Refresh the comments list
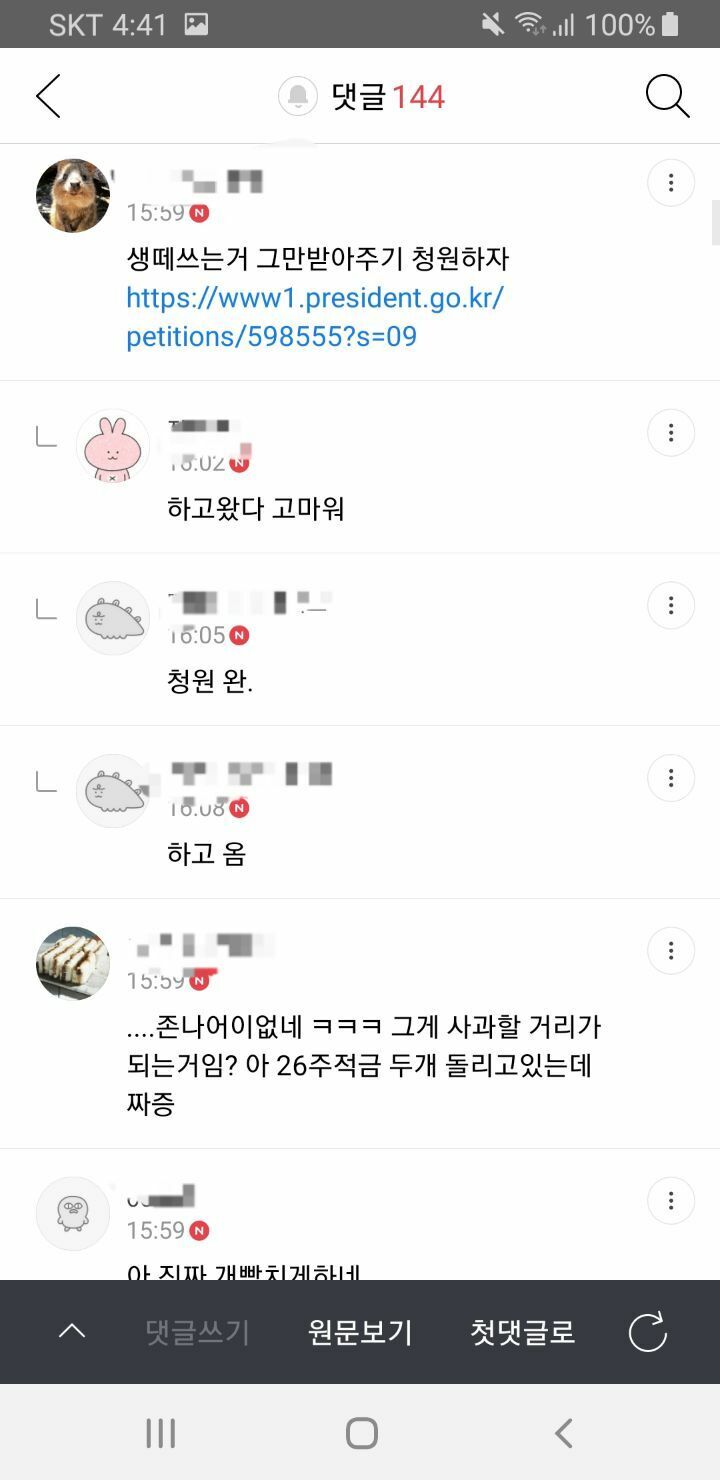The height and width of the screenshot is (1480, 720). pyautogui.click(x=647, y=1332)
